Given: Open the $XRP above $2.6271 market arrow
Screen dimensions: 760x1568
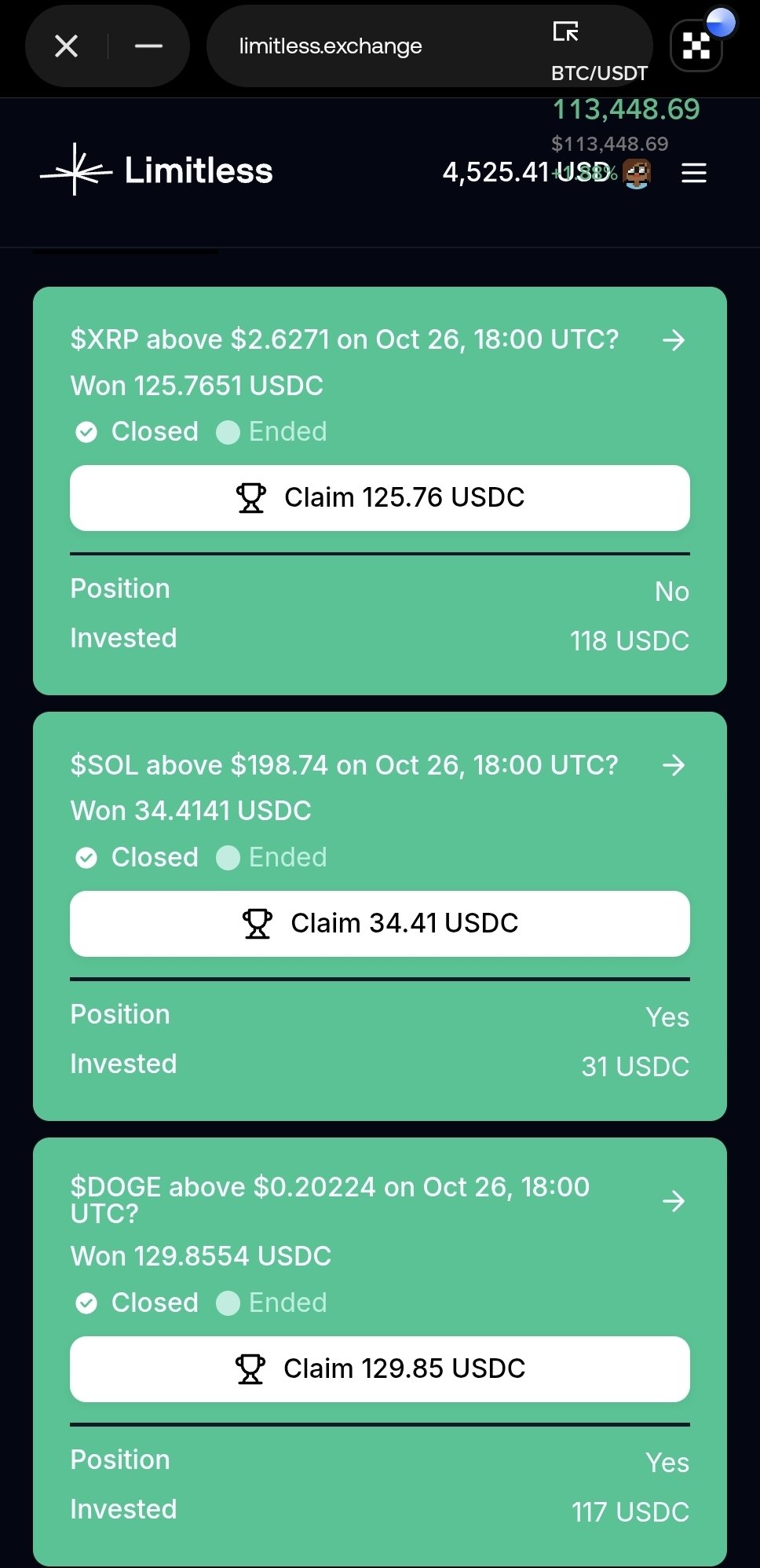Looking at the screenshot, I should [x=673, y=340].
